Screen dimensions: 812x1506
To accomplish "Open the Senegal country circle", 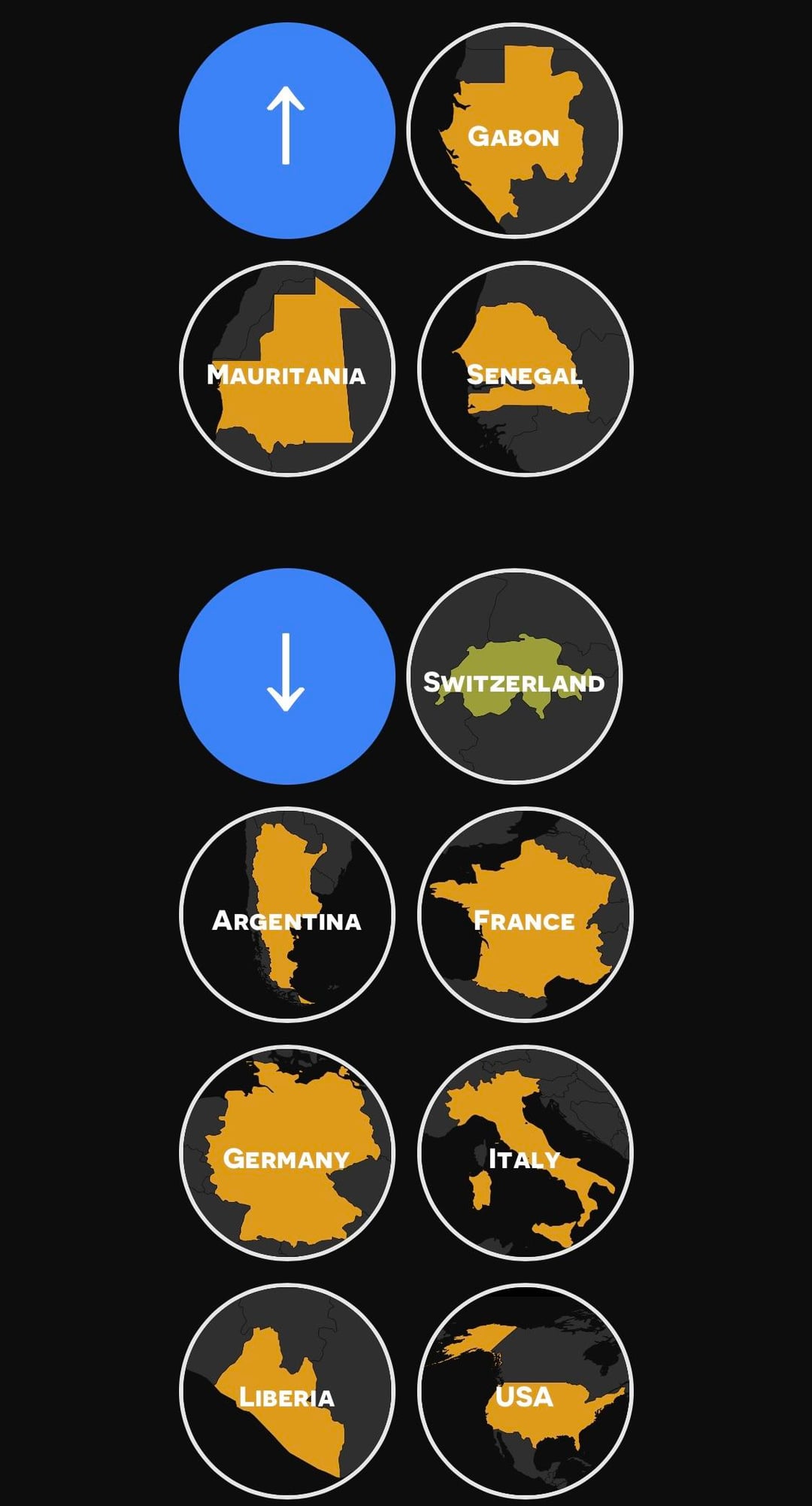I will [525, 369].
